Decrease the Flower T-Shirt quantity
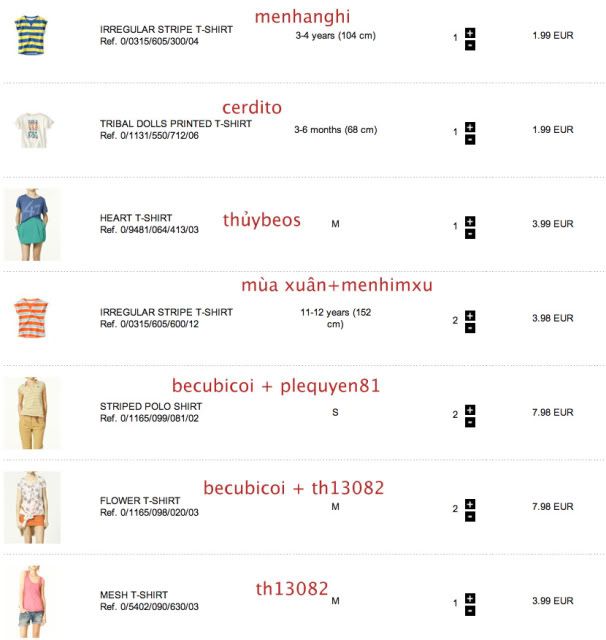Viewport: 606px width, 640px height. click(470, 516)
